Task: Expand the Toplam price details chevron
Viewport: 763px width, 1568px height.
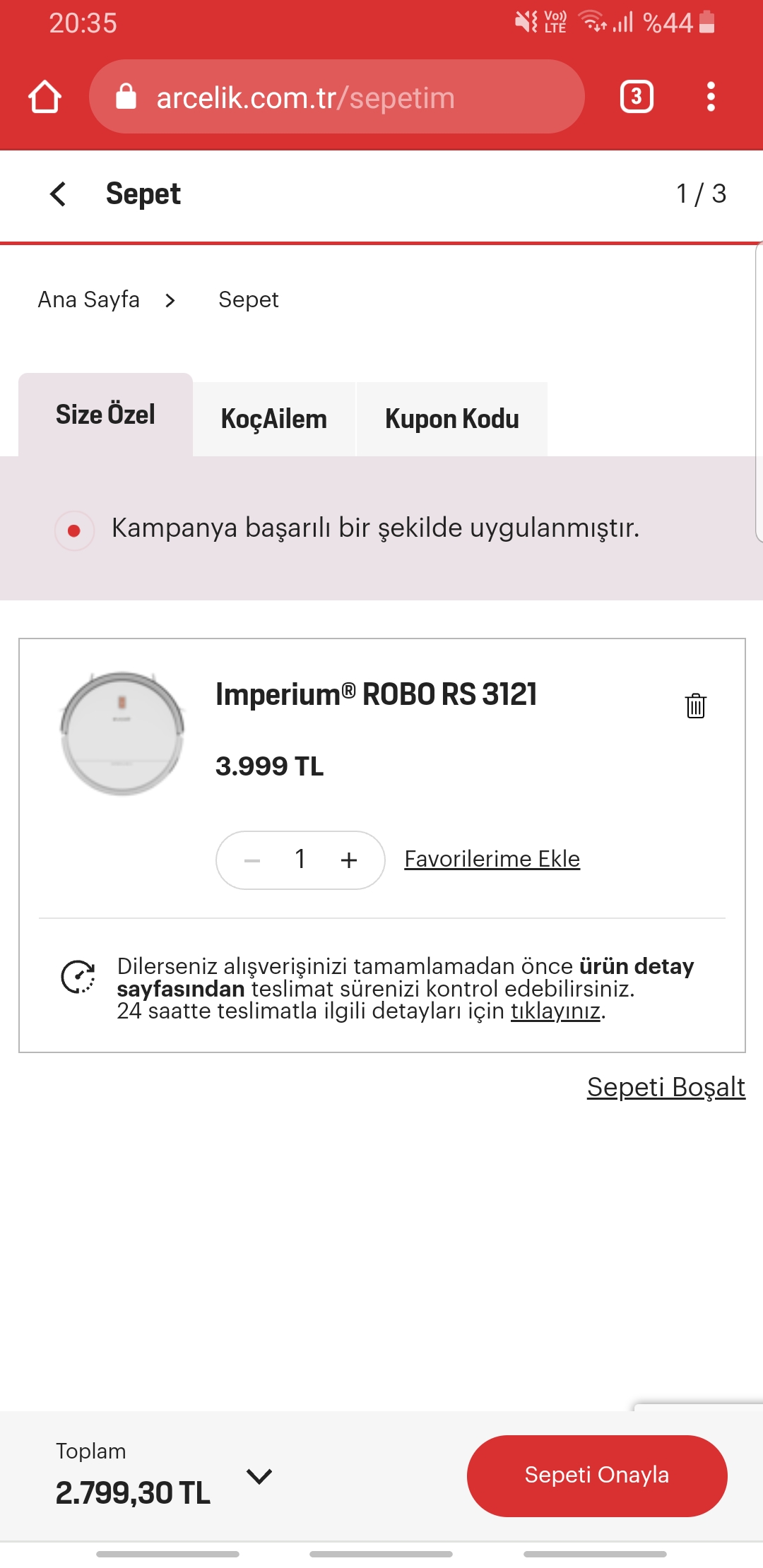Action: pos(259,1476)
